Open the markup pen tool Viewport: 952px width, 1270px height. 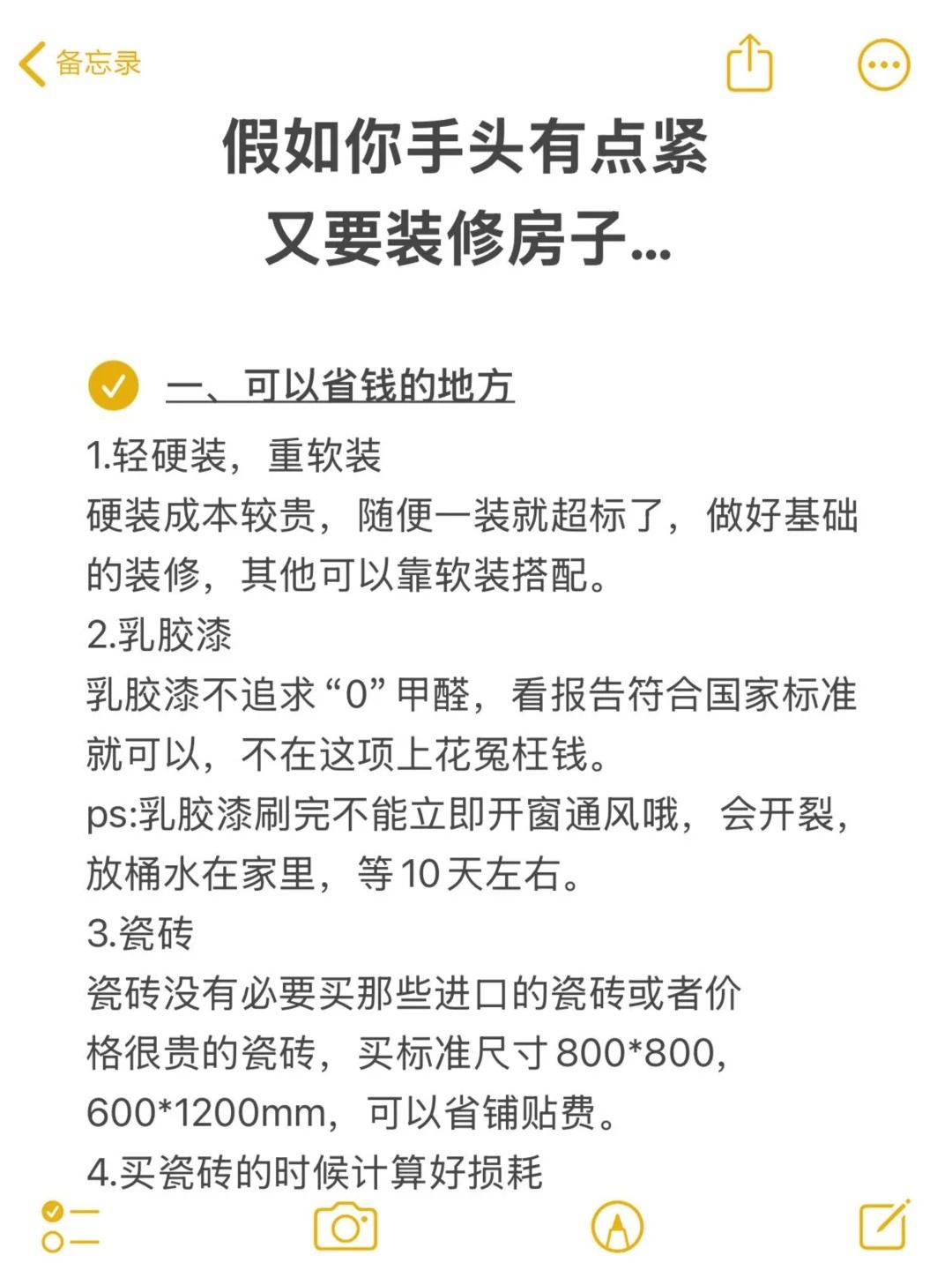click(617, 1226)
